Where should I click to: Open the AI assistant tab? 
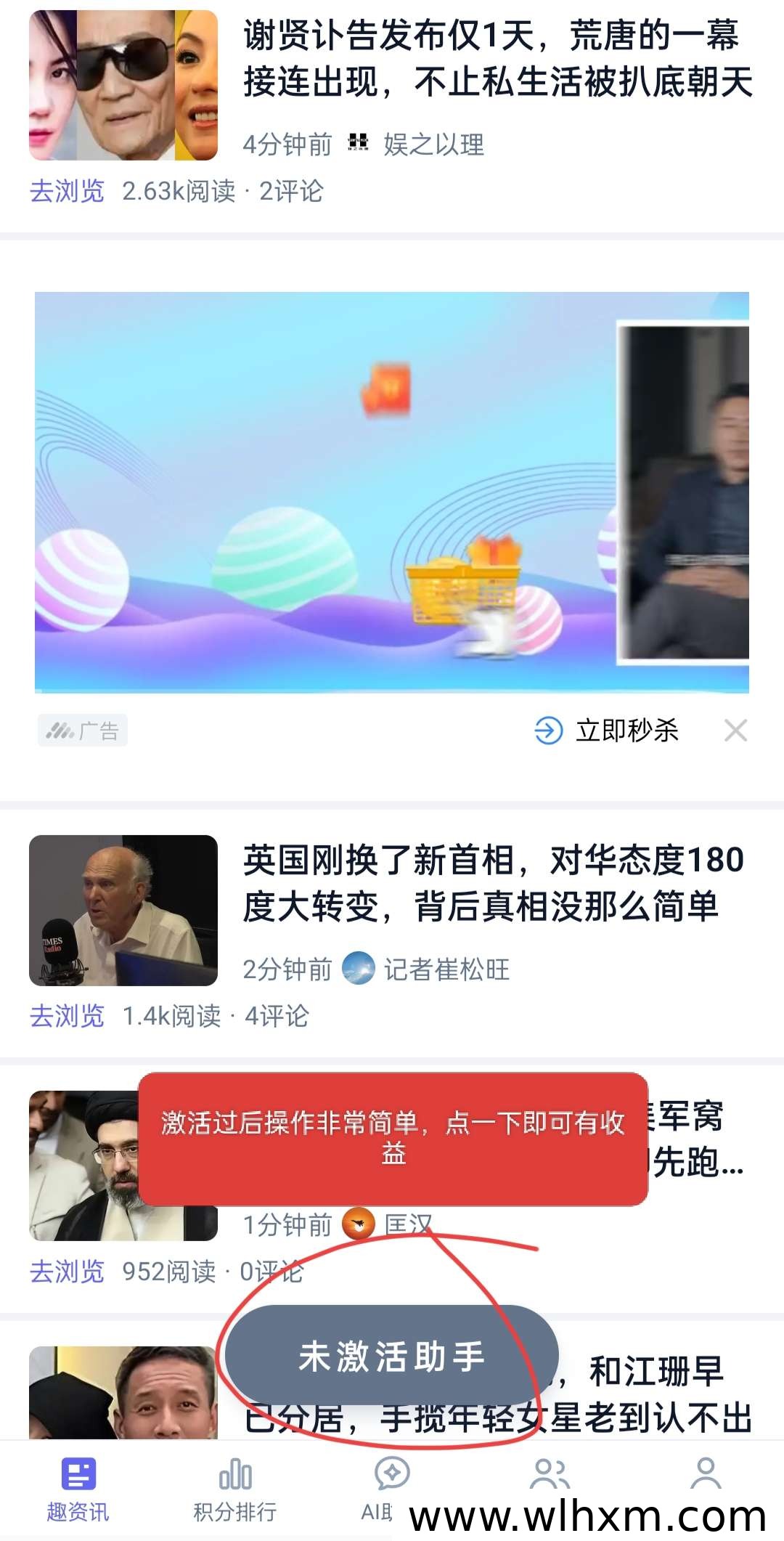(x=392, y=1489)
